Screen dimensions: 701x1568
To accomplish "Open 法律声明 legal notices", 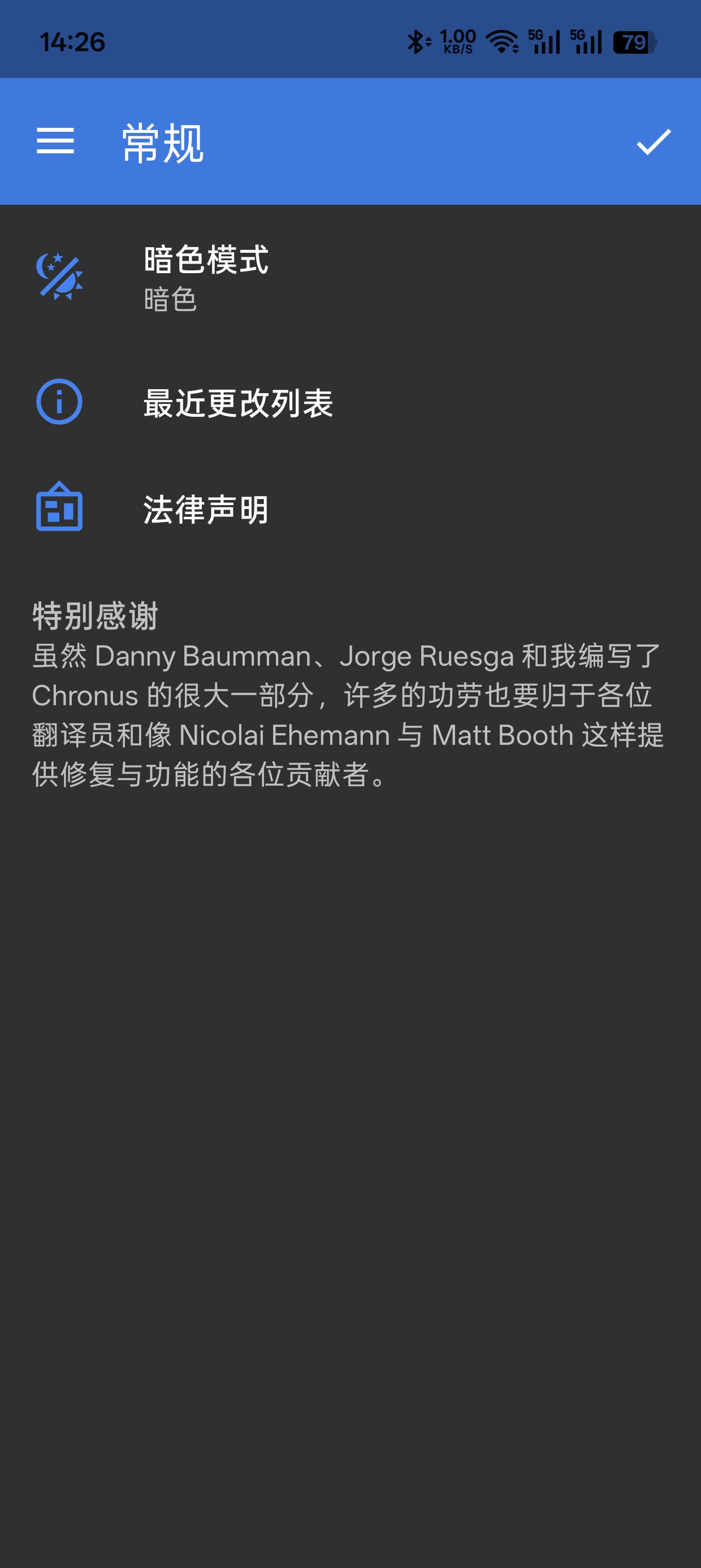I will tap(350, 509).
